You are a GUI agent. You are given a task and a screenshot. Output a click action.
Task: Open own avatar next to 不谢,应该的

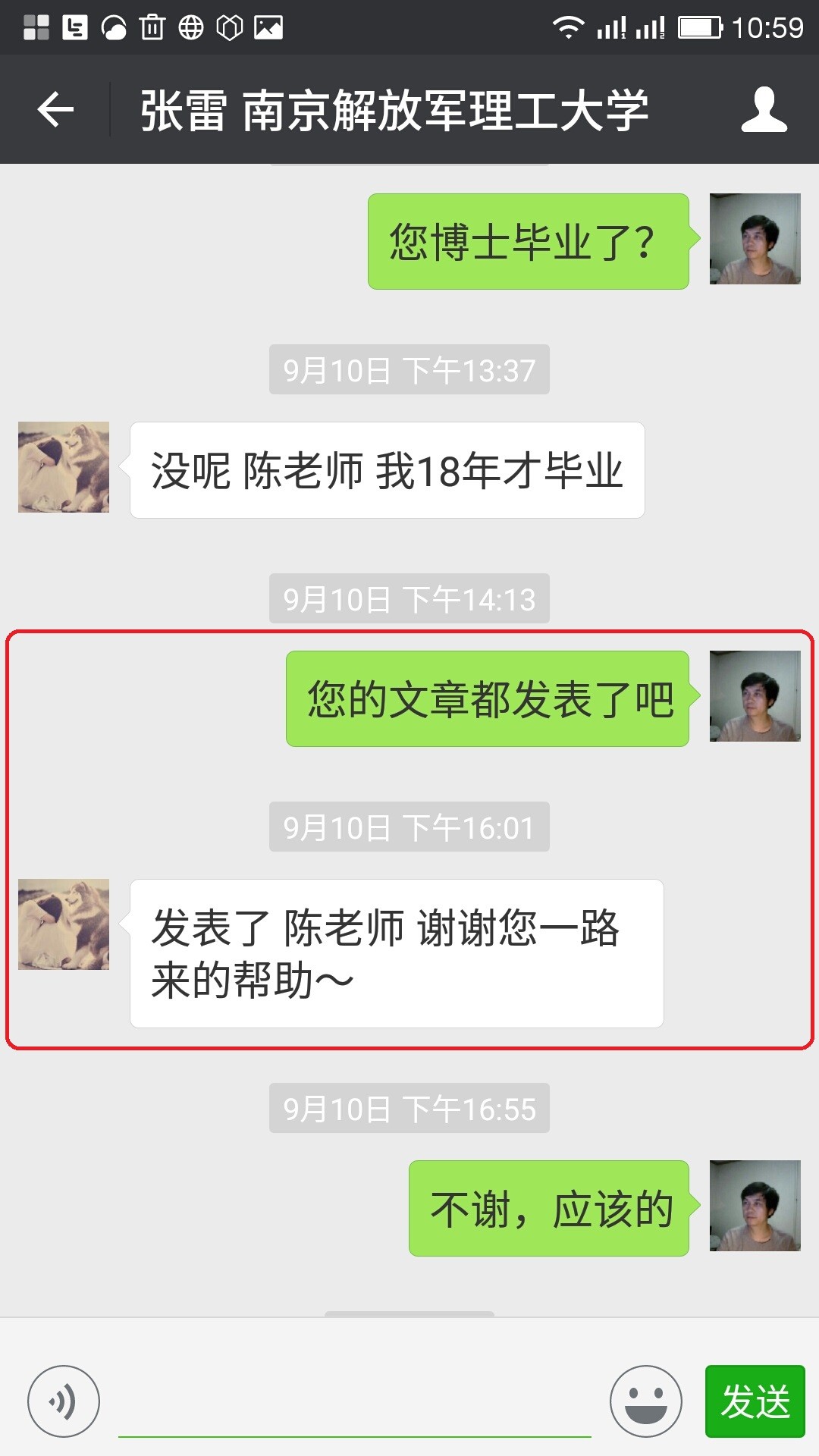[x=755, y=1206]
